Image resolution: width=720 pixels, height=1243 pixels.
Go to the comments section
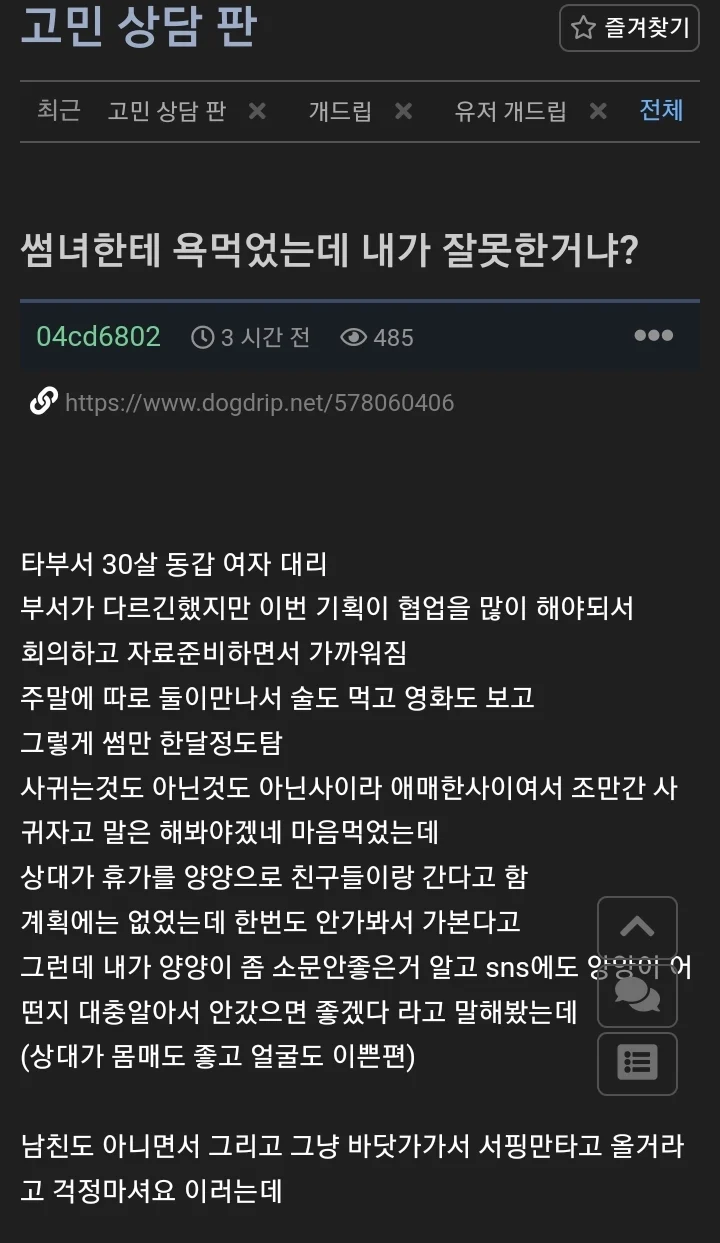tap(637, 993)
